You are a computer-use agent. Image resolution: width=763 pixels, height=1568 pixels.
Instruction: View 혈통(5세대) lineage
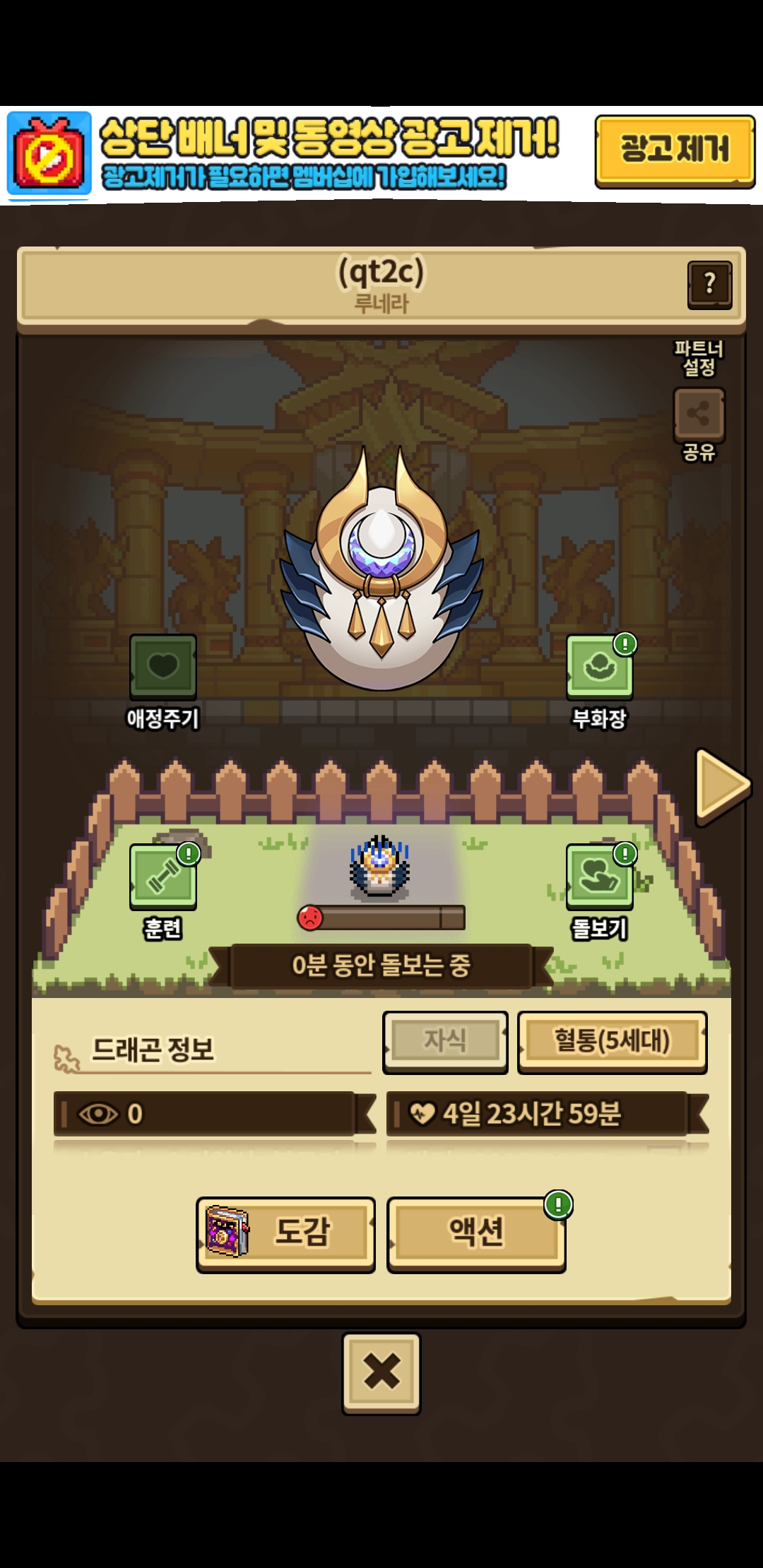coord(612,1042)
